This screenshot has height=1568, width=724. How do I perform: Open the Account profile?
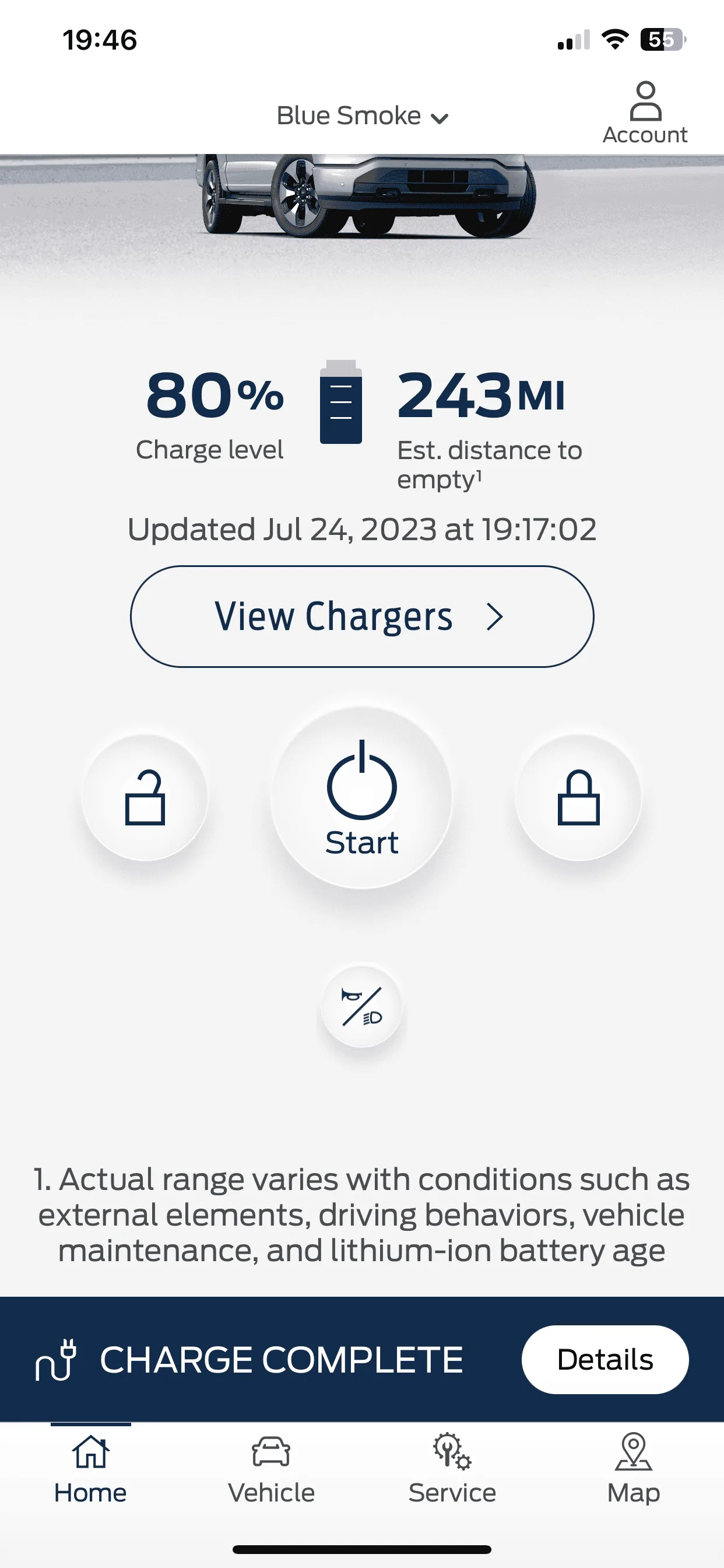(645, 113)
